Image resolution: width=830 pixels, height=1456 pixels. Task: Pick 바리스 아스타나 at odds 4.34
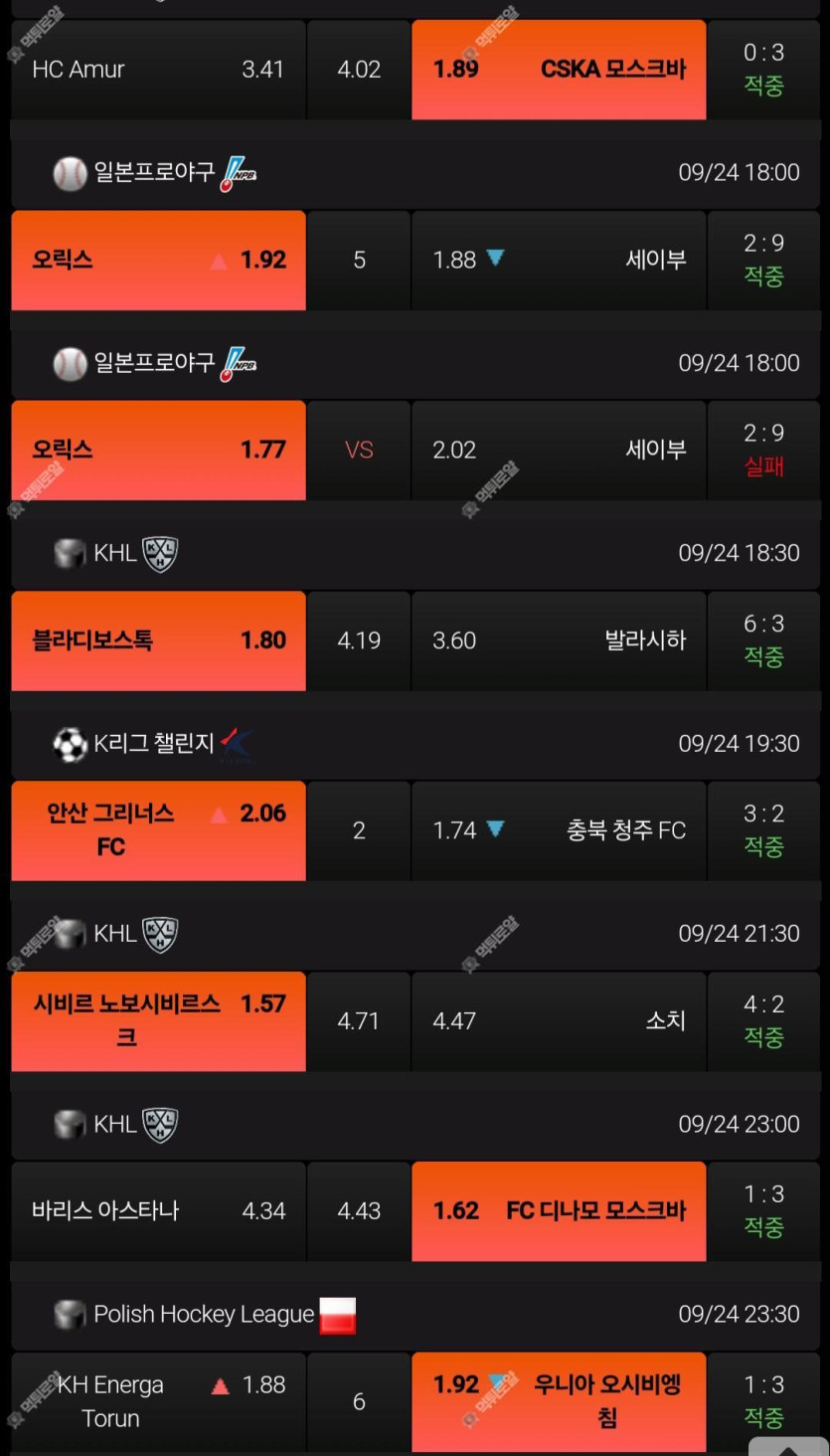click(158, 1211)
